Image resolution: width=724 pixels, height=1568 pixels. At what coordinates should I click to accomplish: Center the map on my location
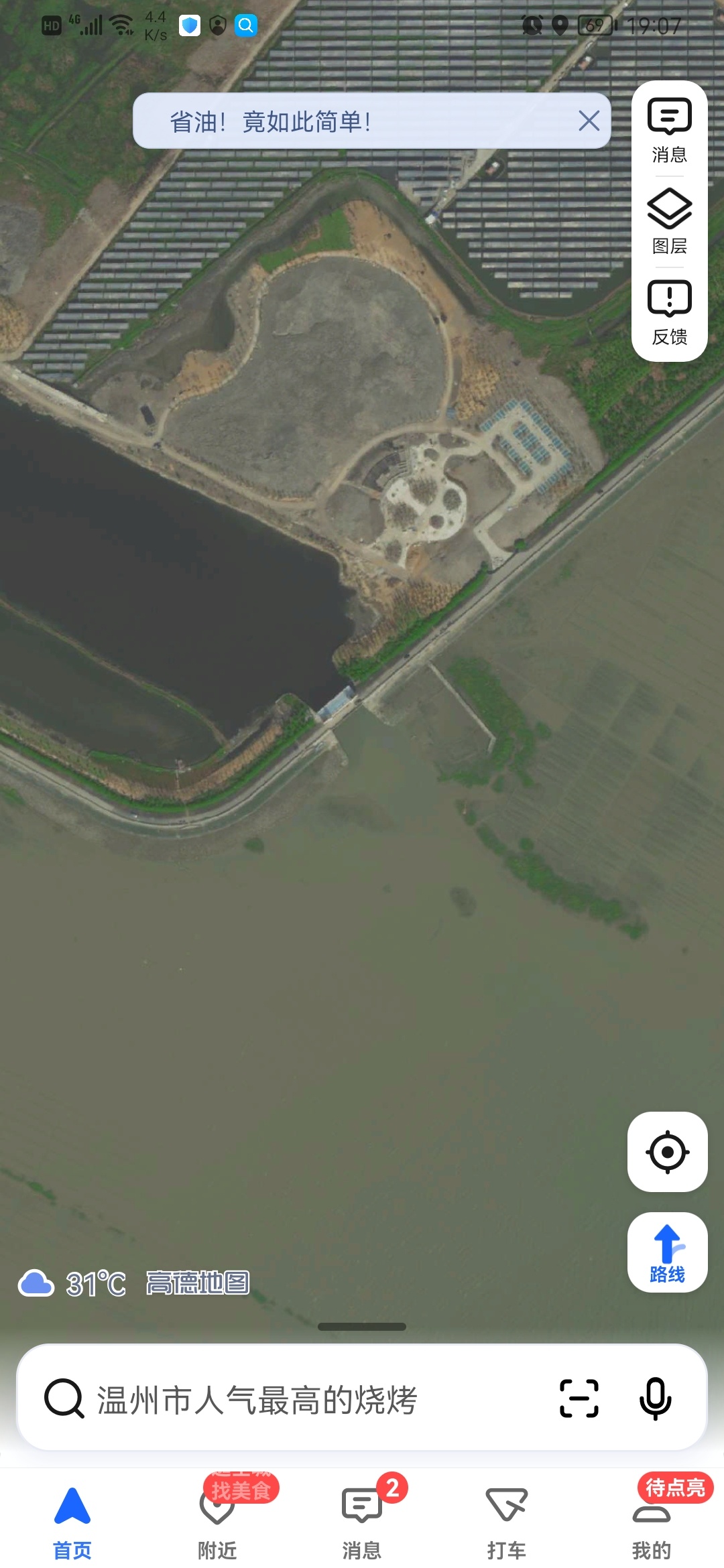(667, 1152)
